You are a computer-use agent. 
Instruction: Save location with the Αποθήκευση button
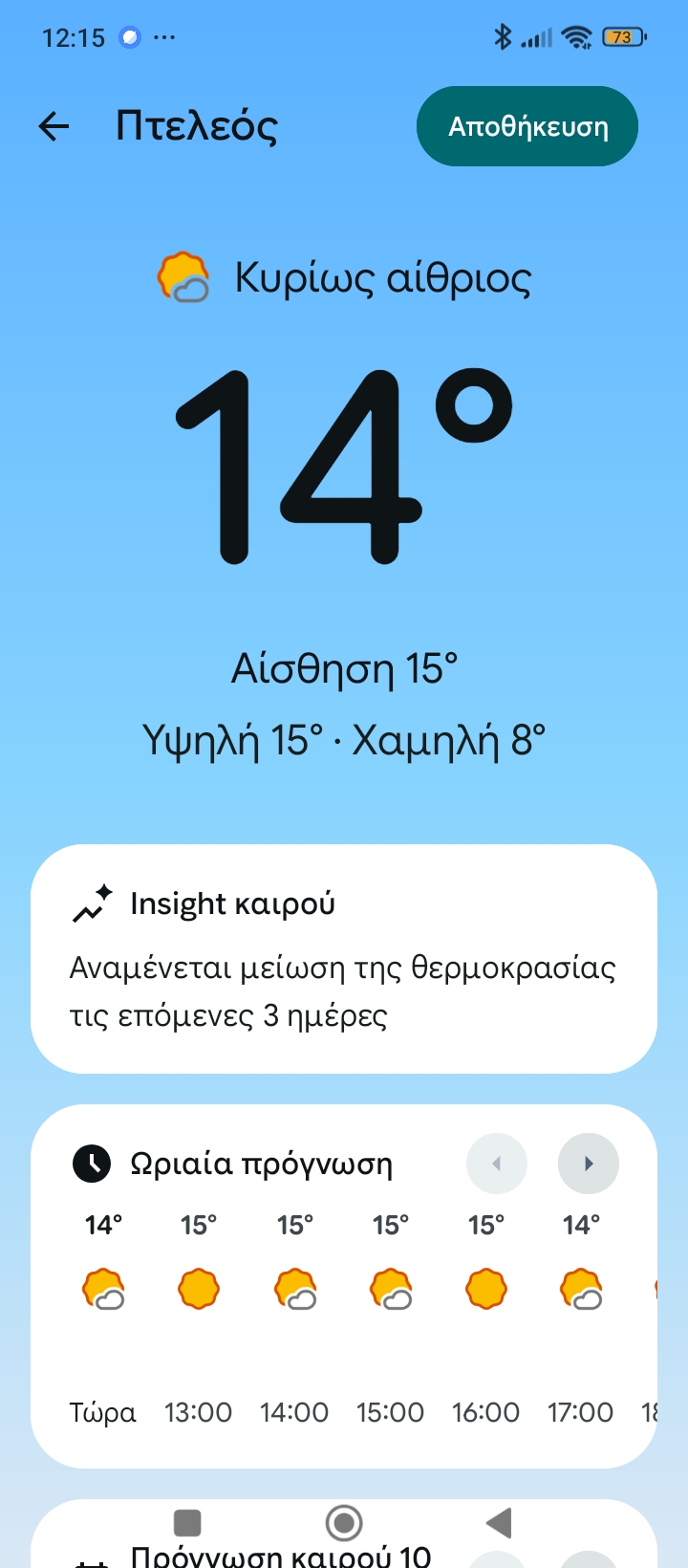[527, 126]
